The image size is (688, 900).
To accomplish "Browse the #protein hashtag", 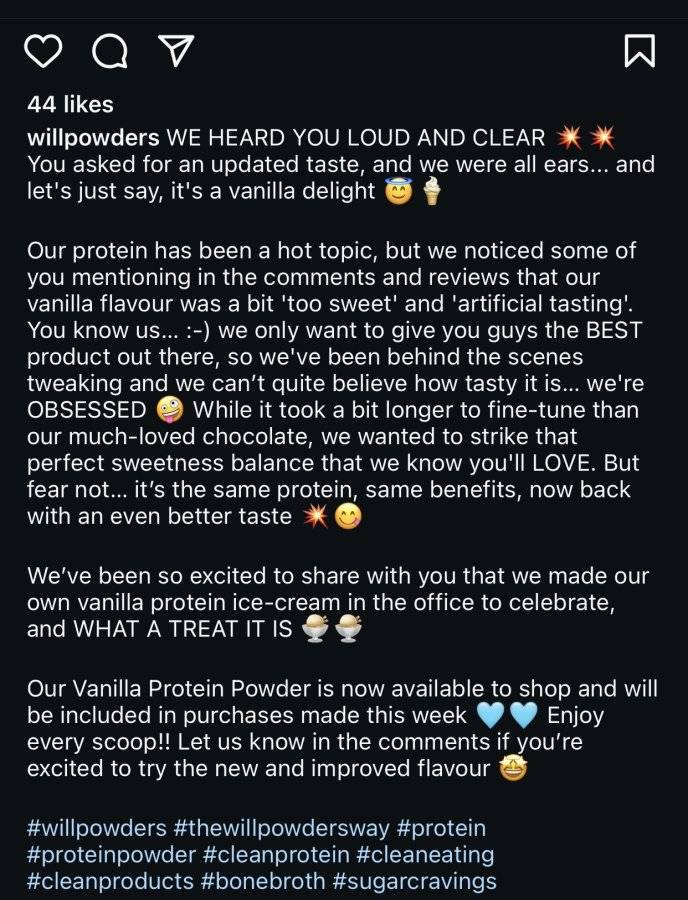I will click(441, 828).
